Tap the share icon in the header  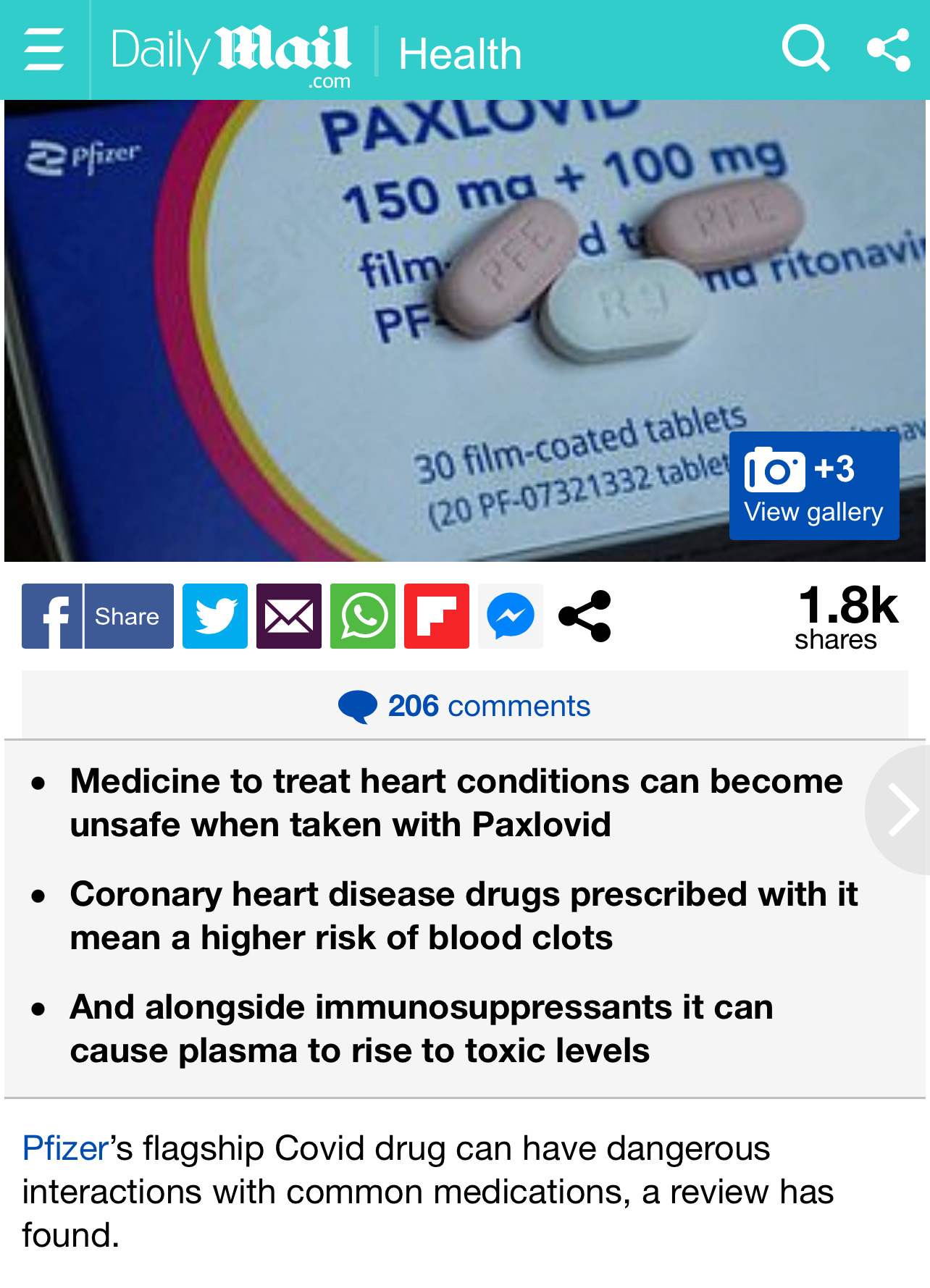coord(888,49)
